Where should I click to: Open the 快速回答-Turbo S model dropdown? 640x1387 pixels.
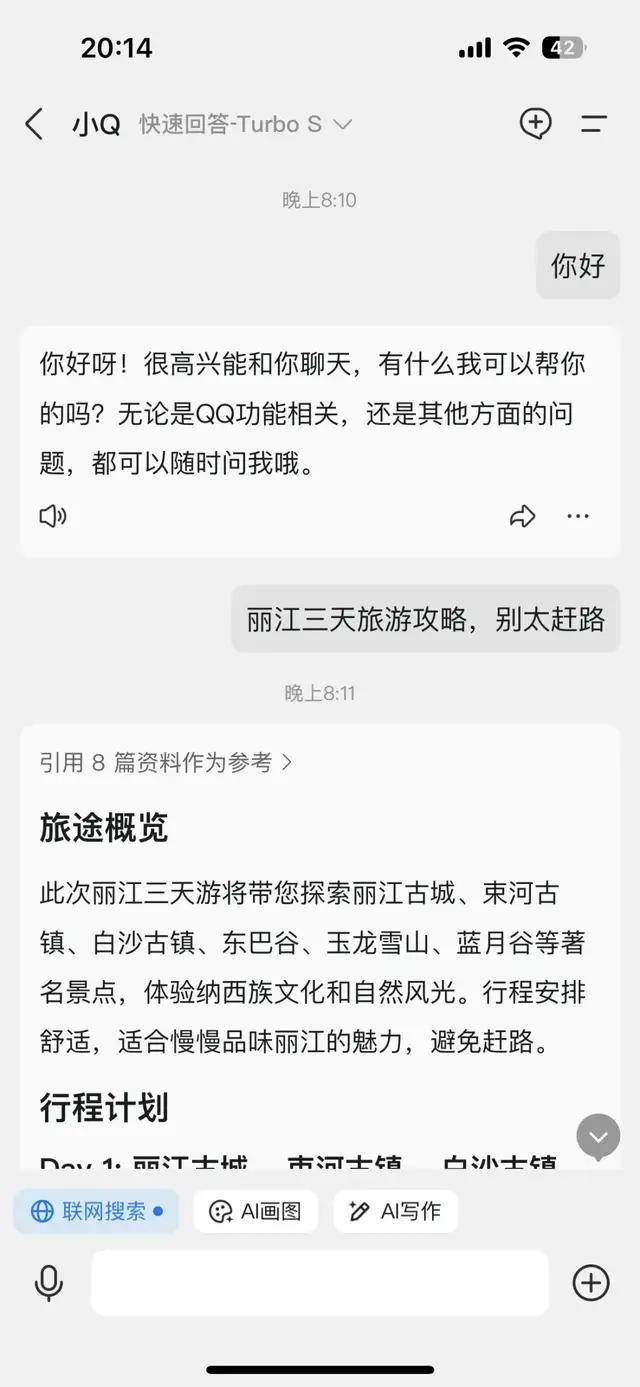click(245, 124)
